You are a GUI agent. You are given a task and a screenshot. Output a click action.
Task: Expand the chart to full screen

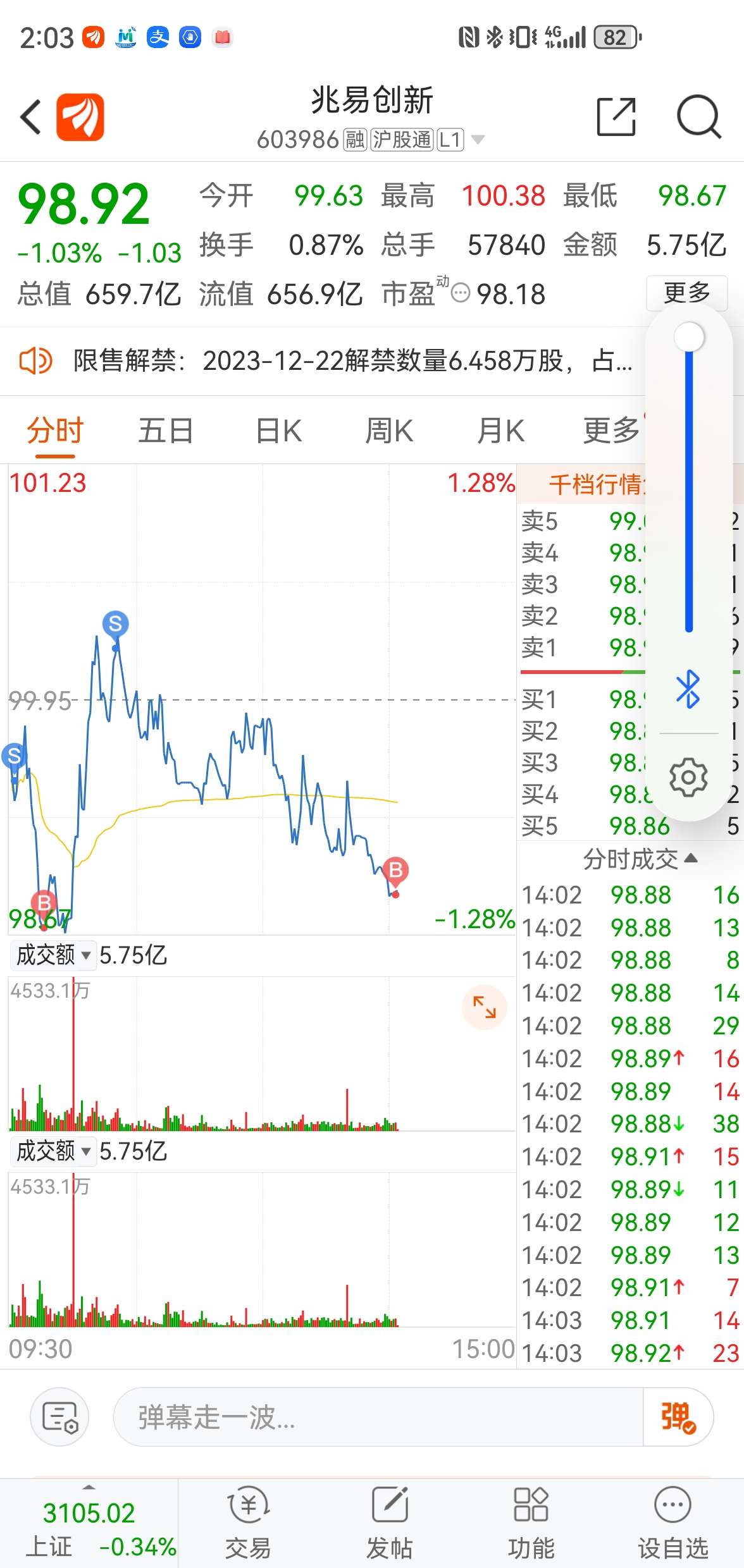point(485,1007)
